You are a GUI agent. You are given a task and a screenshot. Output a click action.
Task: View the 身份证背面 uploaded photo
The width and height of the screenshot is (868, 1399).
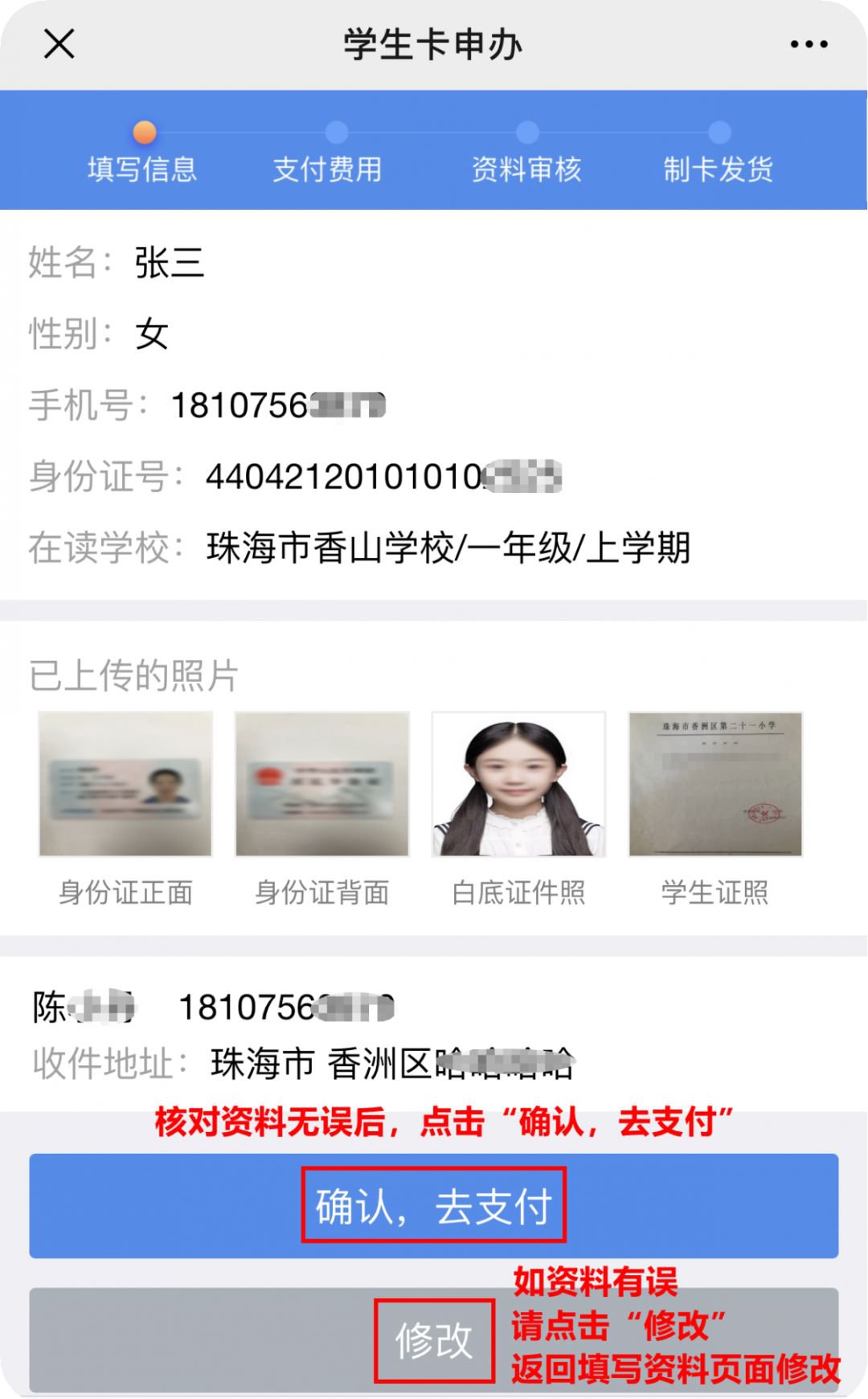[322, 784]
